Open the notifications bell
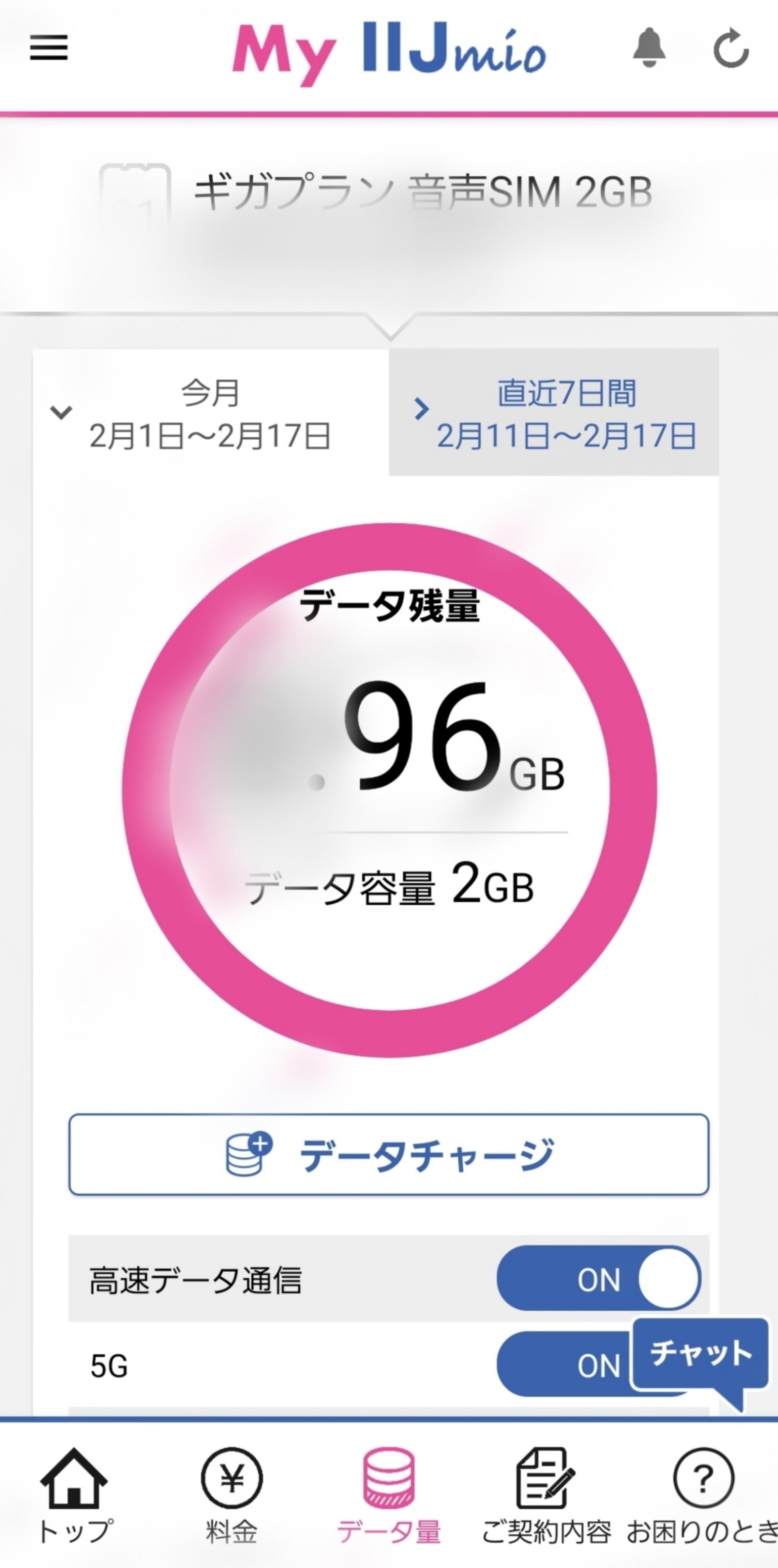The width and height of the screenshot is (778, 1568). tap(649, 48)
